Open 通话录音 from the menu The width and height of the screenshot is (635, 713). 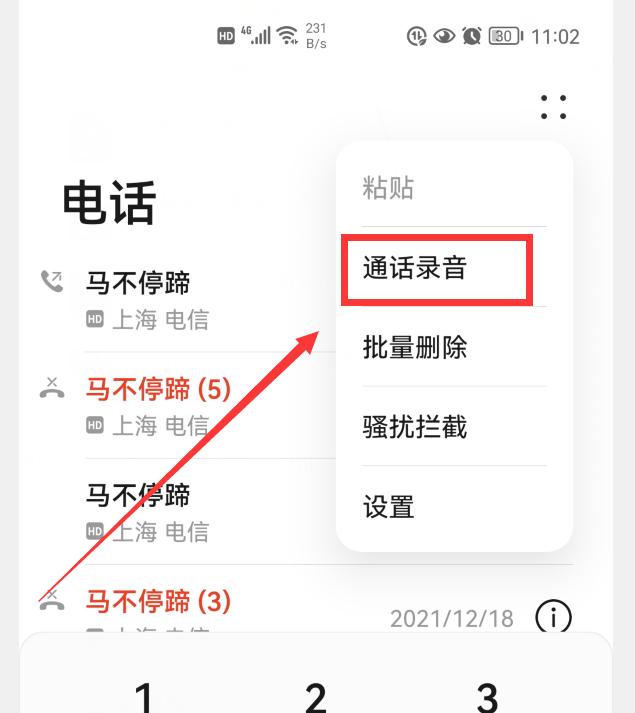tap(415, 268)
